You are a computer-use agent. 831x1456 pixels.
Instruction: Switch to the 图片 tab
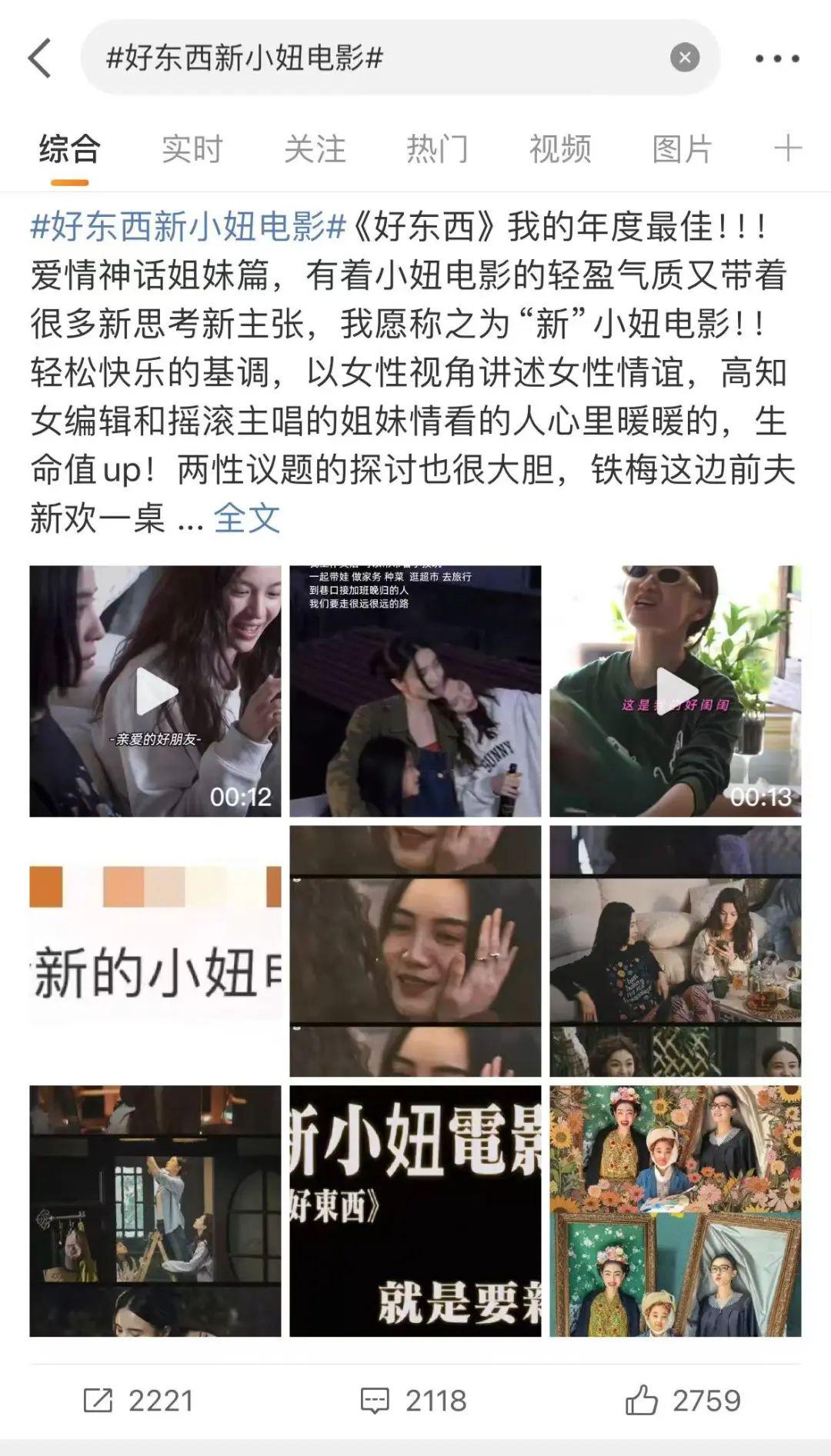pyautogui.click(x=682, y=149)
